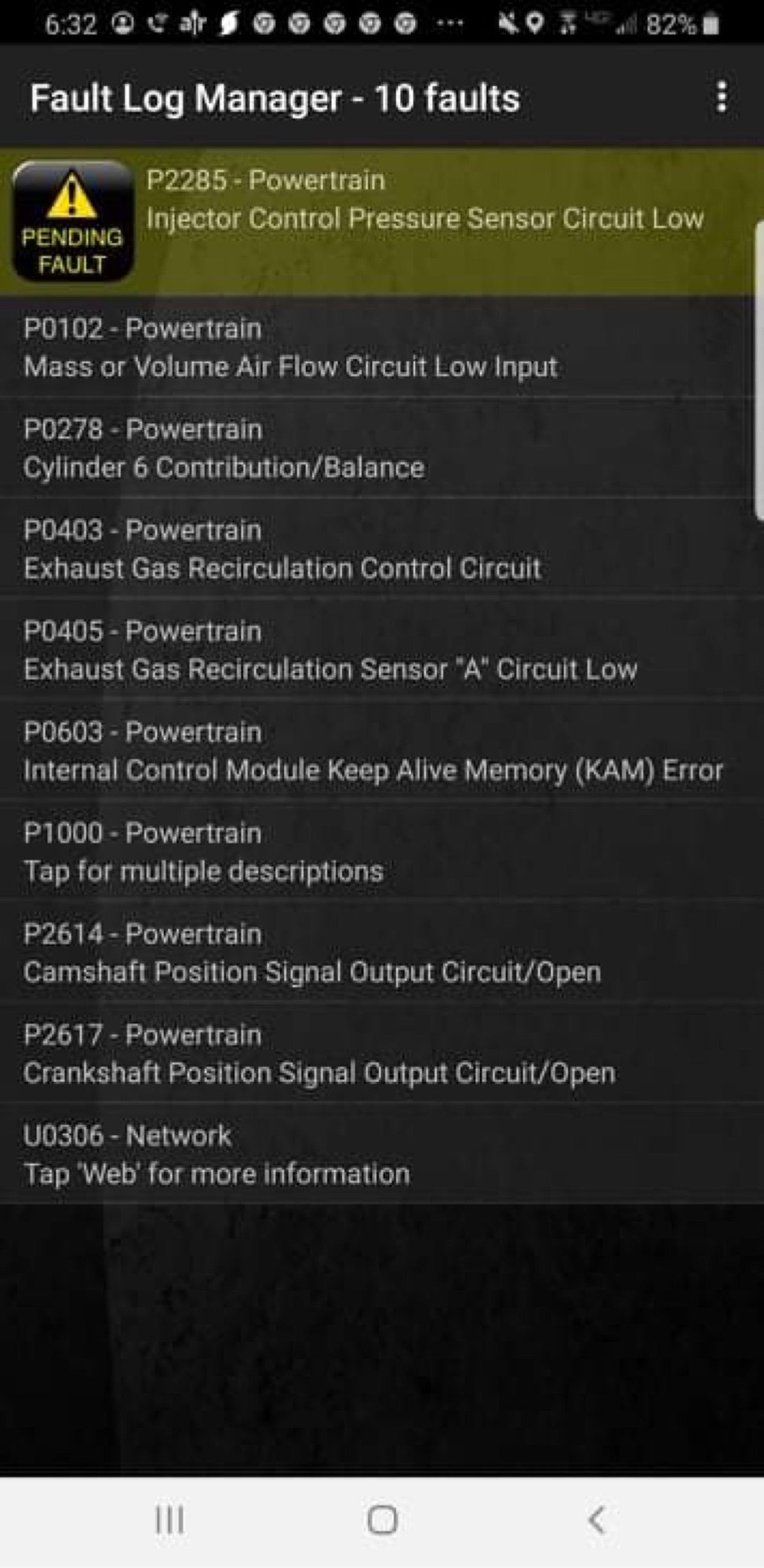Open the overflow menu in Fault Log Manager
This screenshot has height=1568, width=764.
[722, 96]
